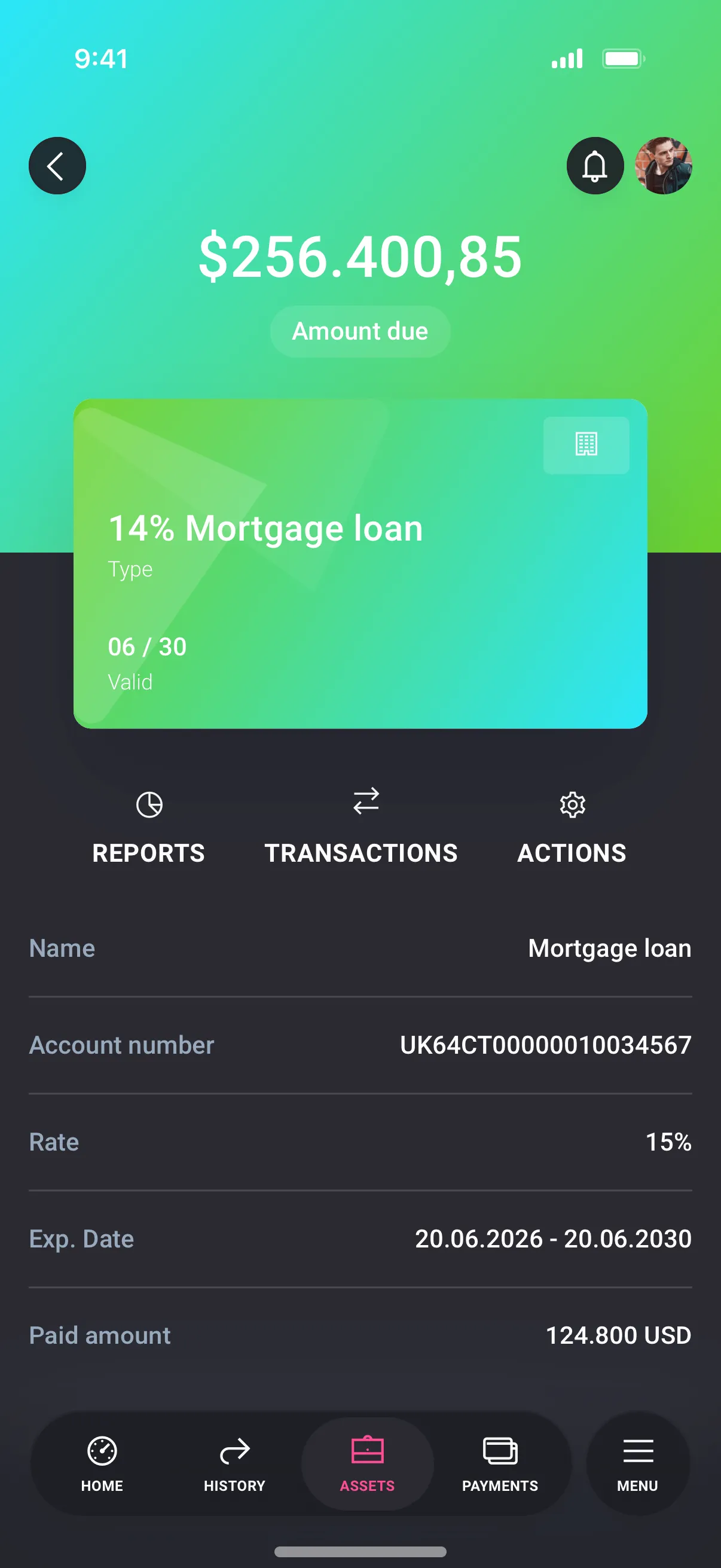Open the Actions gear icon
The height and width of the screenshot is (1568, 721).
(x=572, y=805)
